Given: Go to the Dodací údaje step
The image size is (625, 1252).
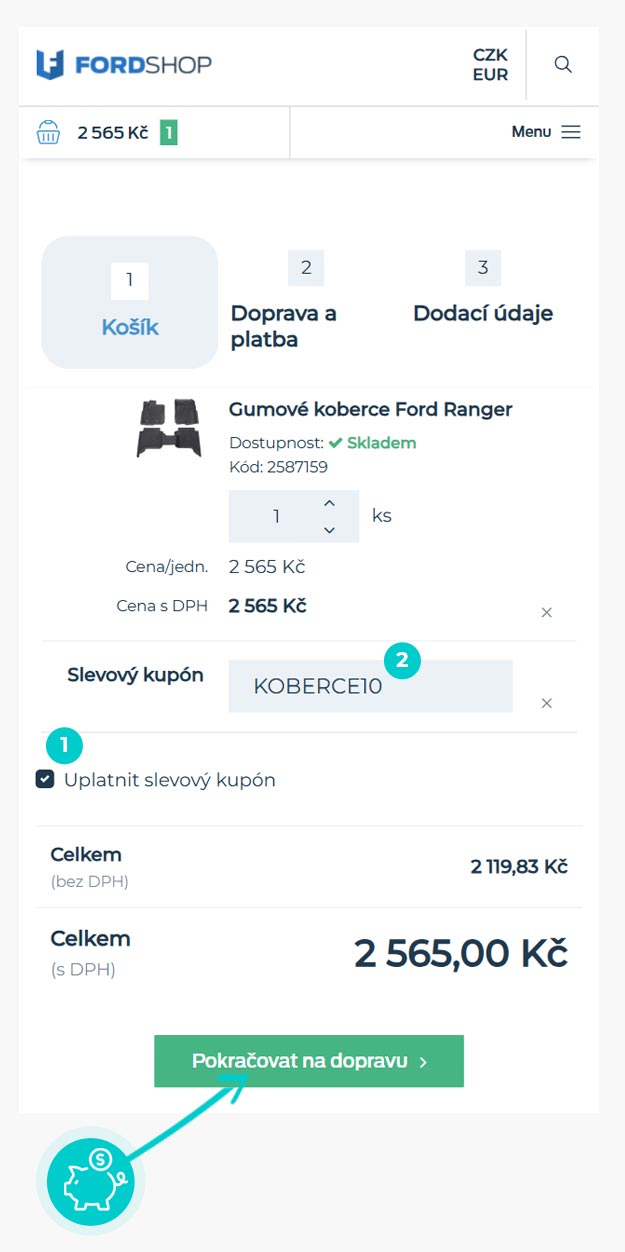Looking at the screenshot, I should coord(483,292).
